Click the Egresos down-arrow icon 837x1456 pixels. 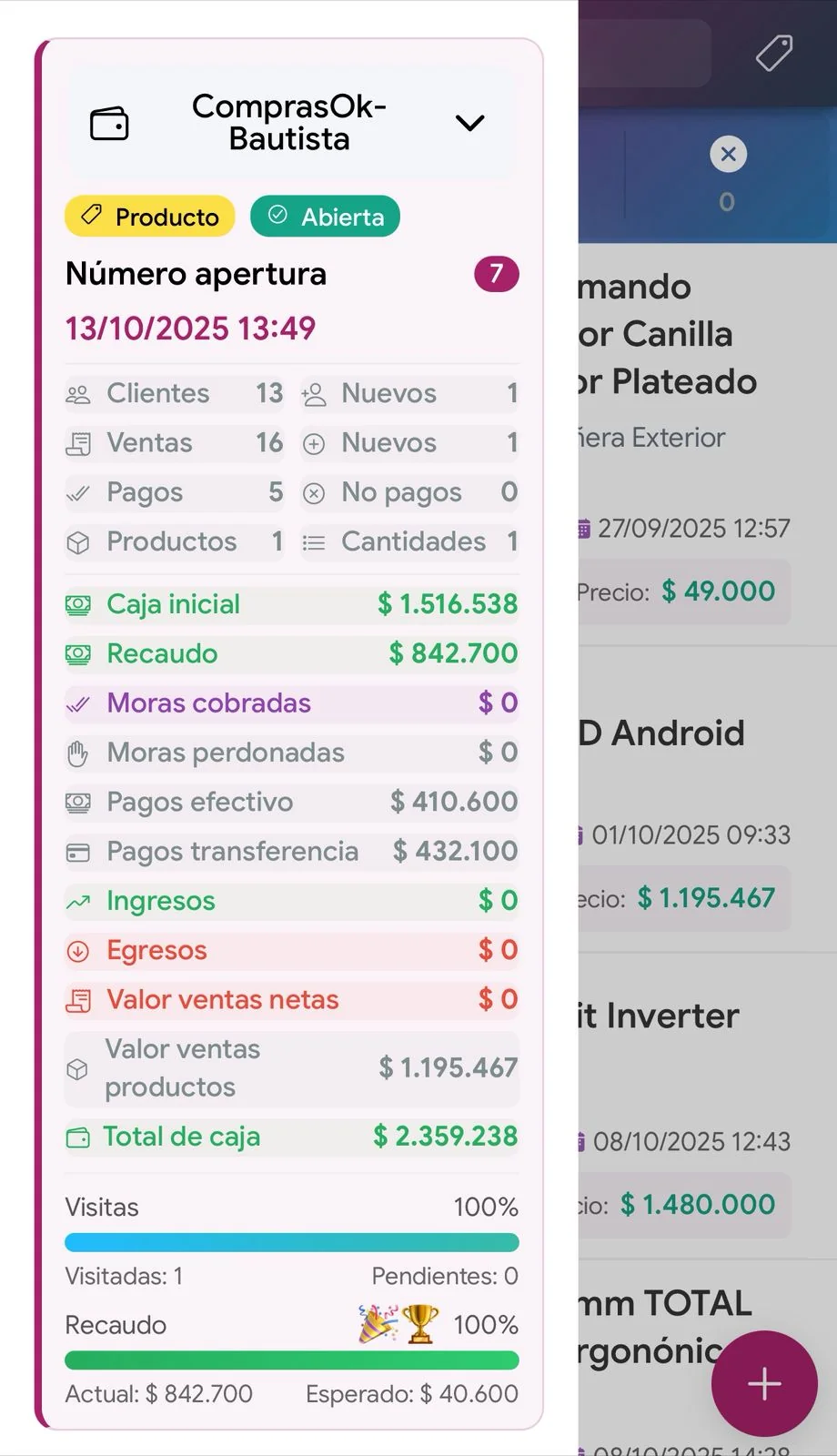(79, 950)
